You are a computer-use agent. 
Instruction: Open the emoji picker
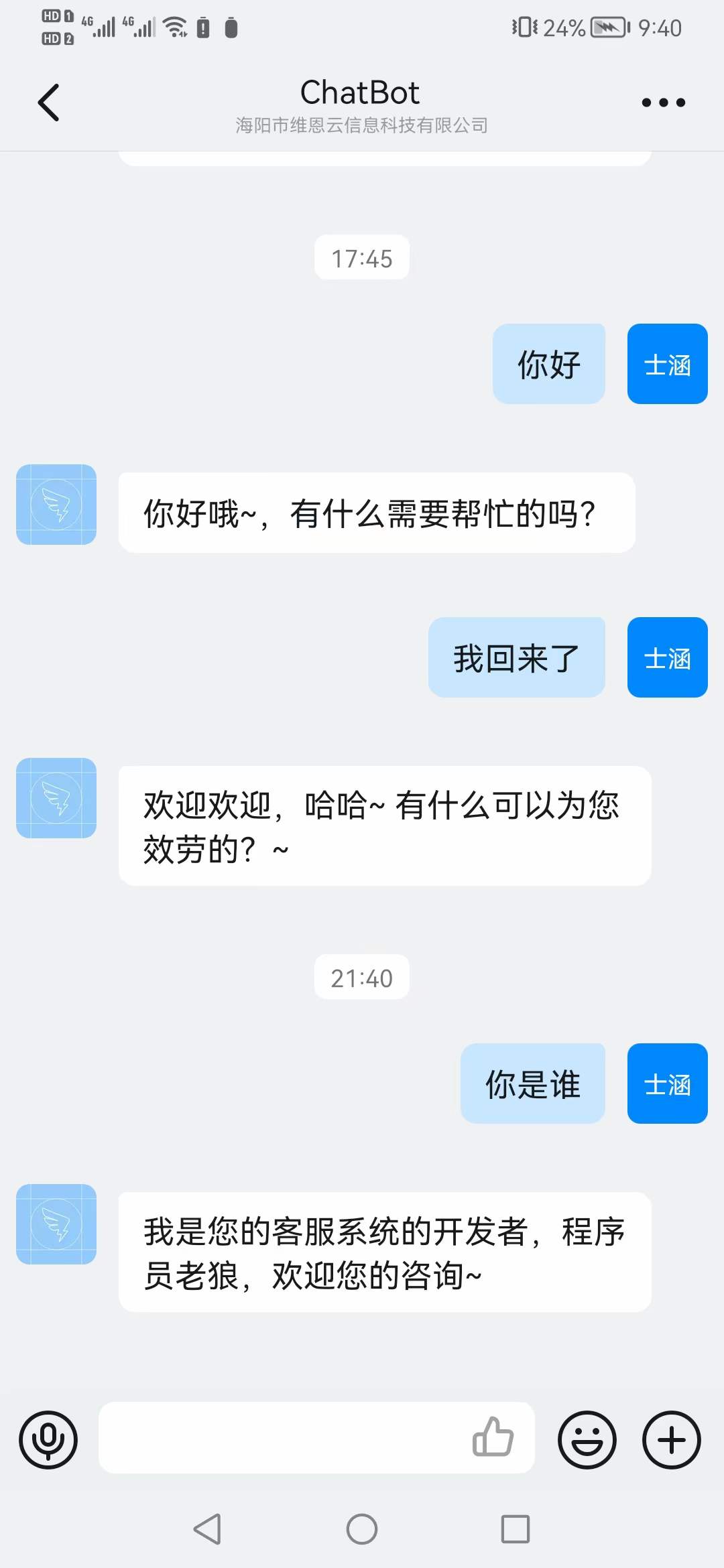(587, 1439)
